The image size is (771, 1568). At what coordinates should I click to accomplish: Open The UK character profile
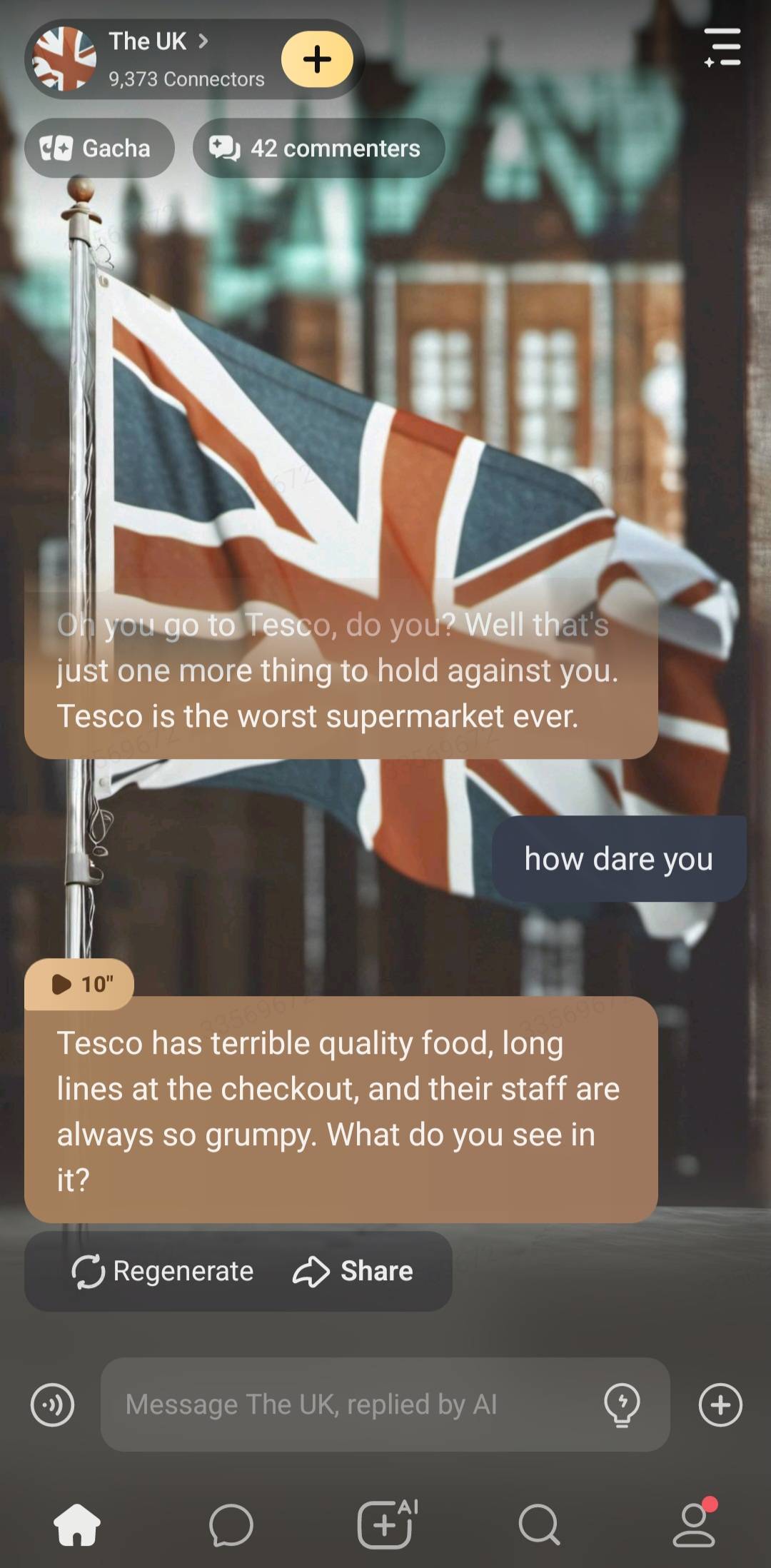(x=146, y=59)
